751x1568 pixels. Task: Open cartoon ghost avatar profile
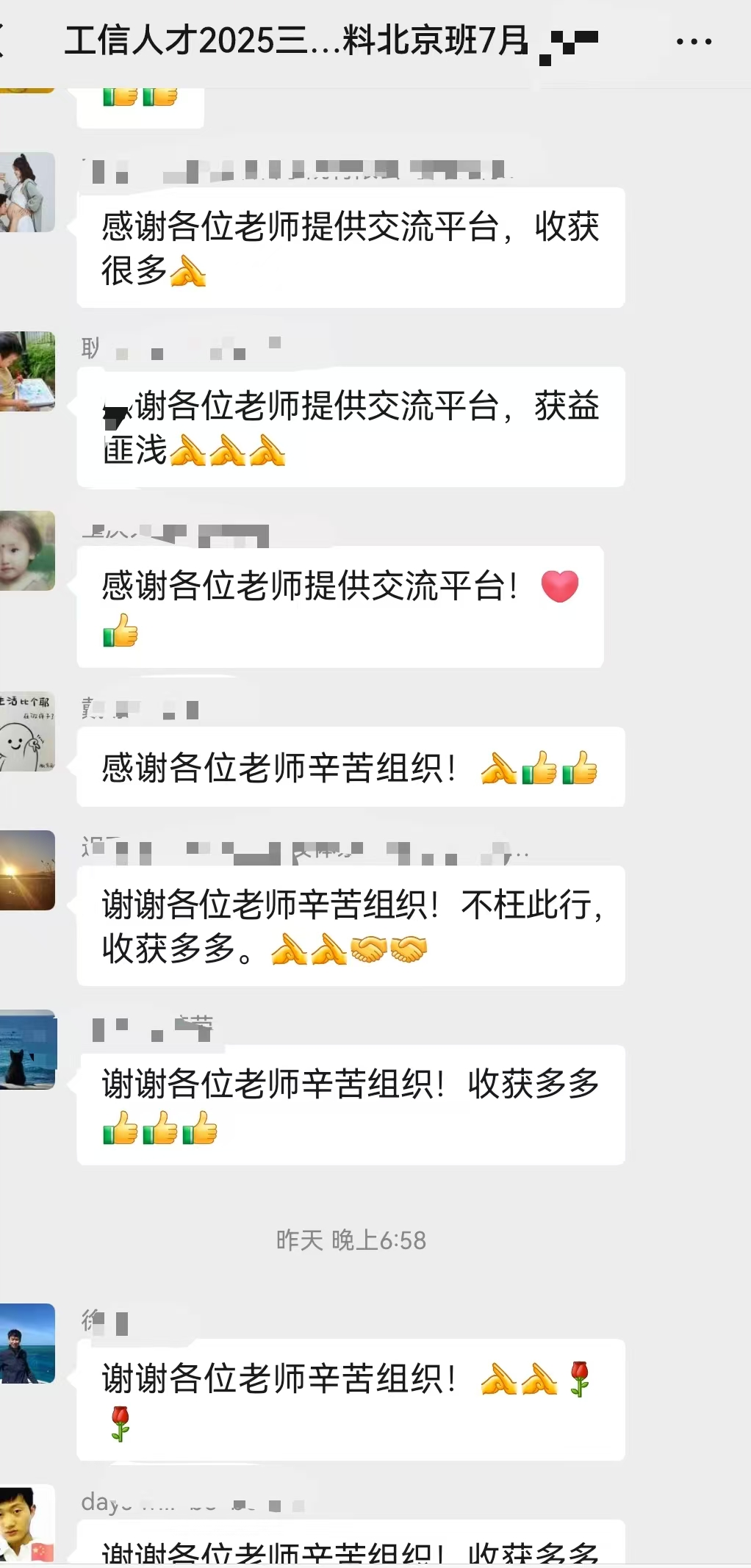tap(26, 732)
